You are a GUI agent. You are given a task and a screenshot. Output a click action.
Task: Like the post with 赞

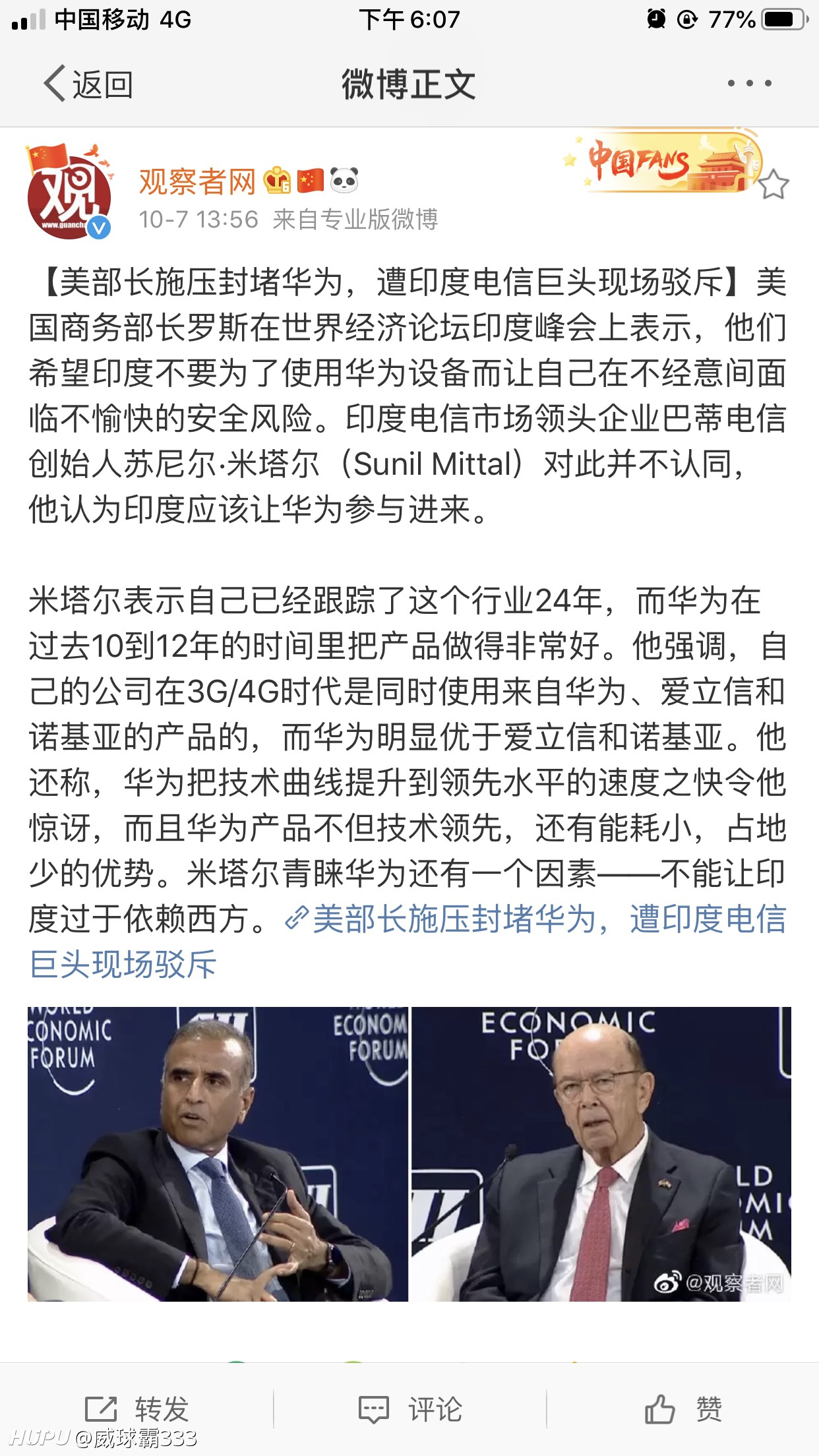(683, 1409)
